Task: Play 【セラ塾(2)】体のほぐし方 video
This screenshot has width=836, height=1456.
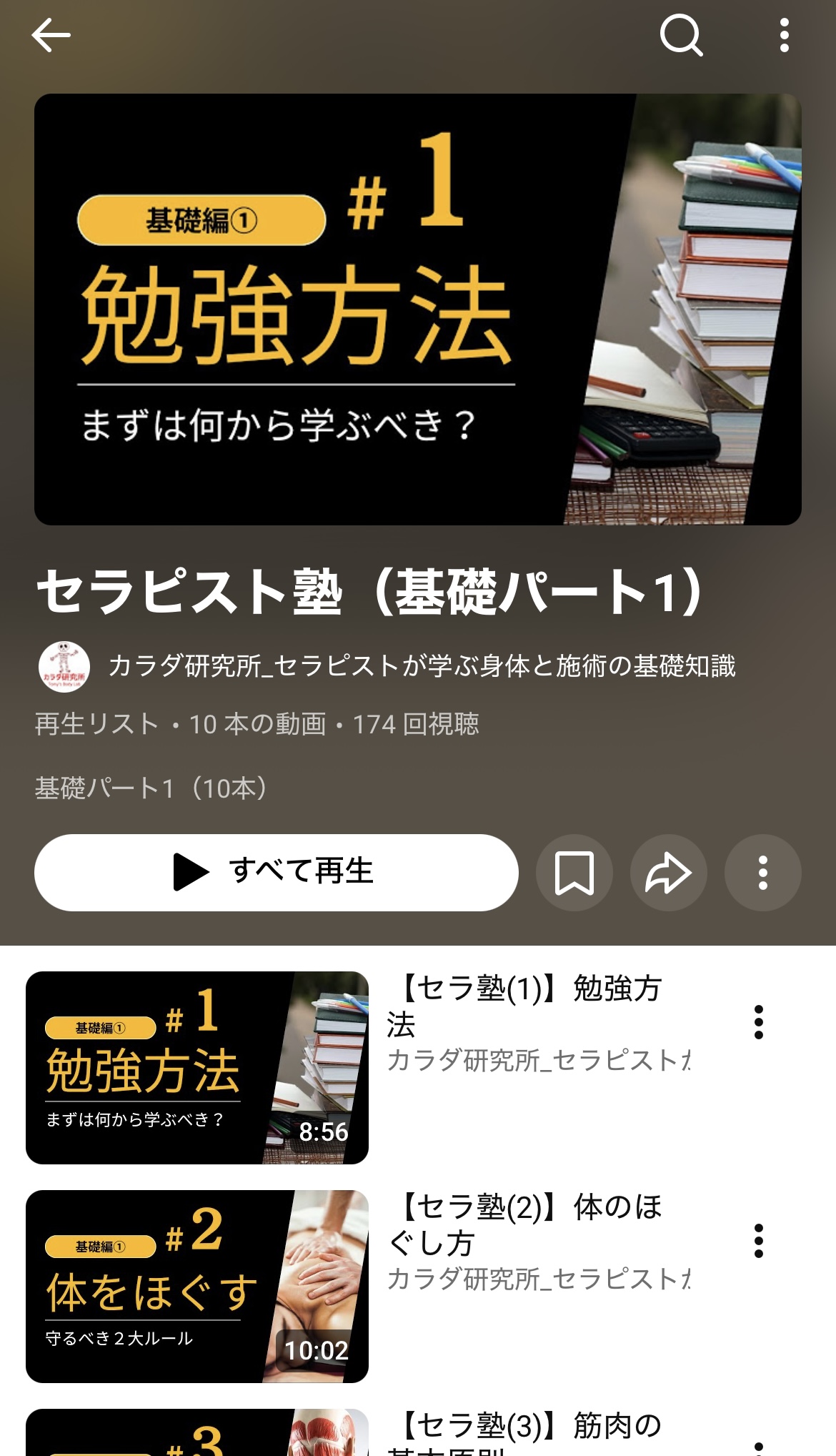Action: tap(197, 1286)
